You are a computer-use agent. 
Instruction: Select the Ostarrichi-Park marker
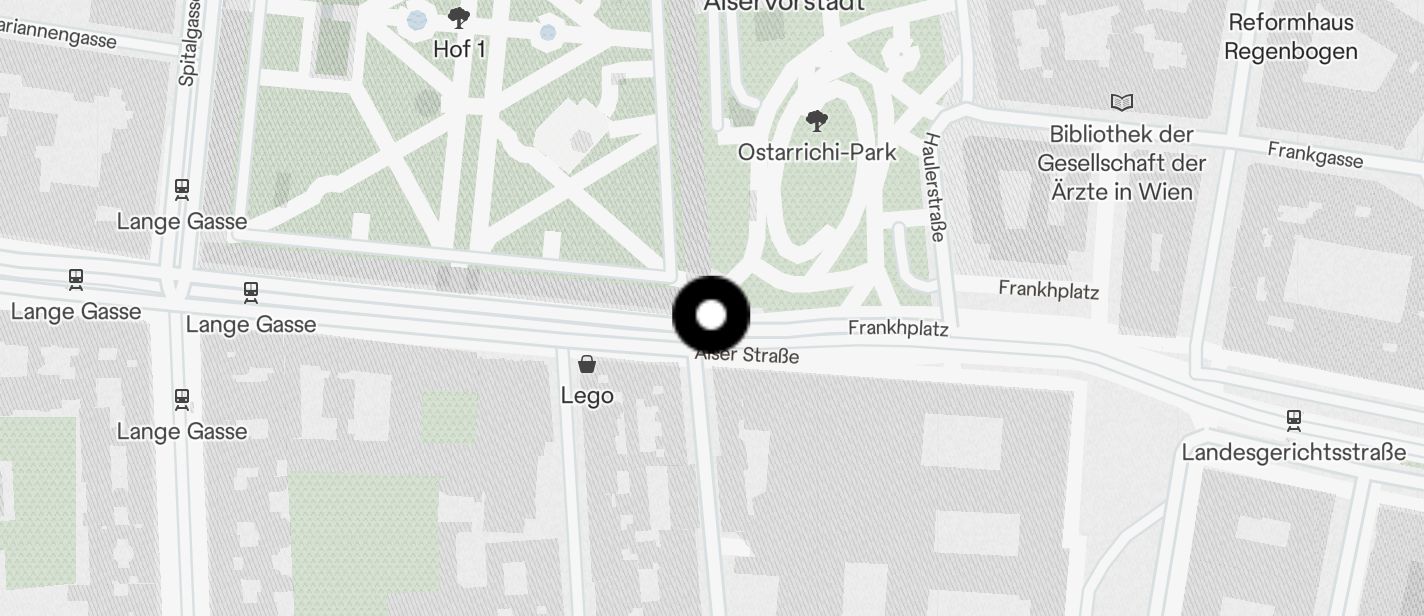816,122
